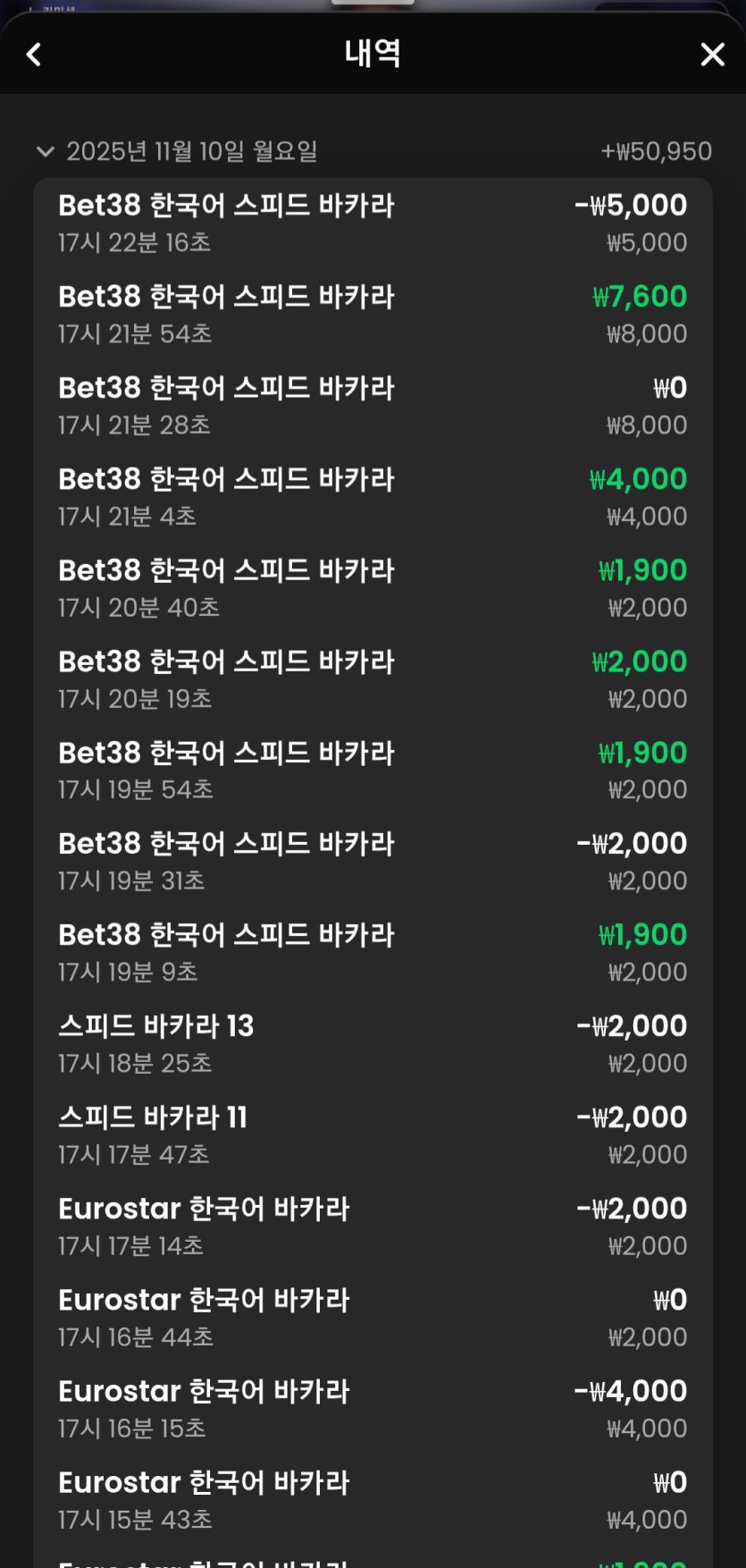View the Eurostar bet at 17시 16분 44초
This screenshot has height=1568, width=746.
click(372, 1318)
